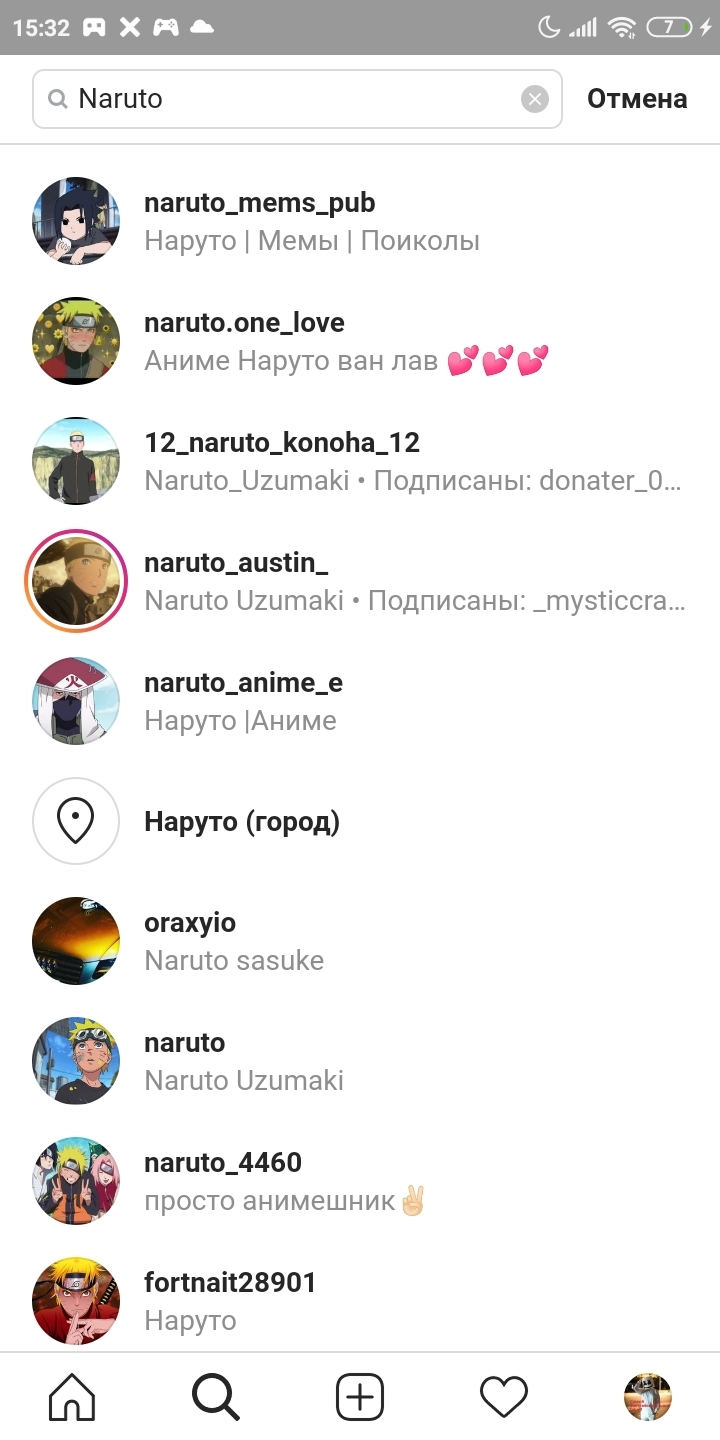Go to the home feed tab
Viewport: 720px width, 1440px height.
72,1396
